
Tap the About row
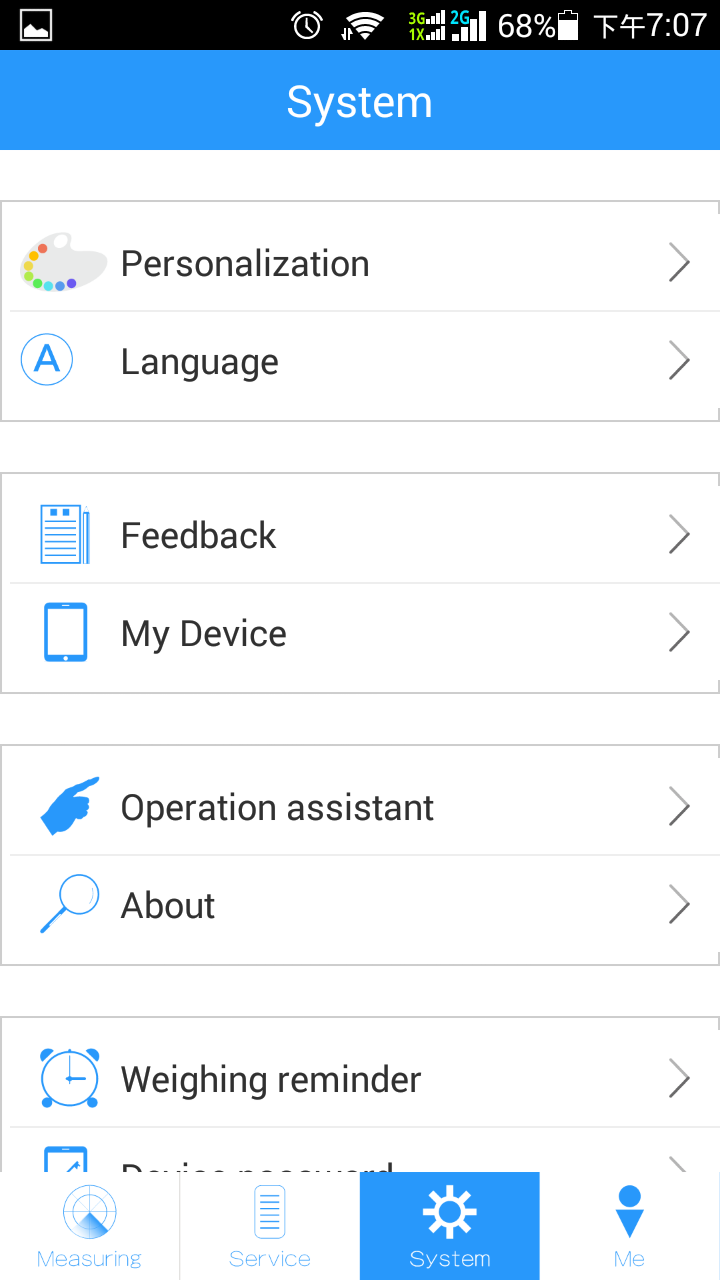click(x=360, y=905)
